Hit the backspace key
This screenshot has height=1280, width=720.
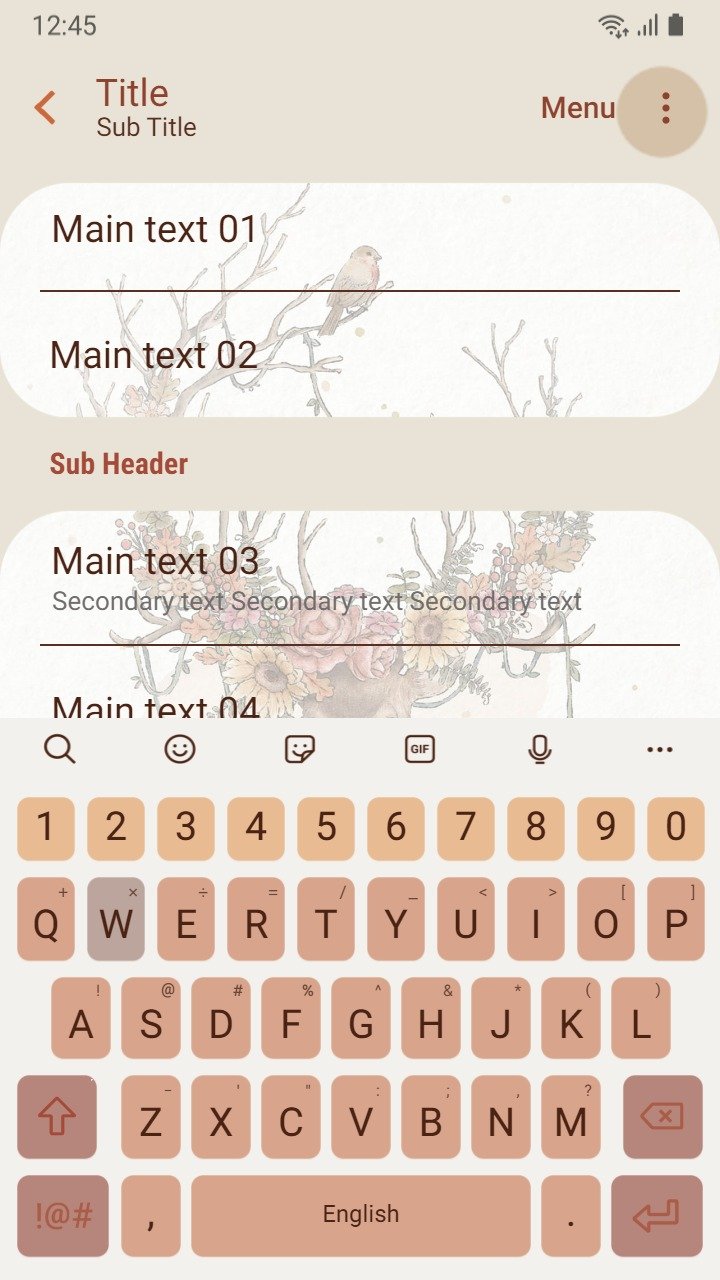662,1117
